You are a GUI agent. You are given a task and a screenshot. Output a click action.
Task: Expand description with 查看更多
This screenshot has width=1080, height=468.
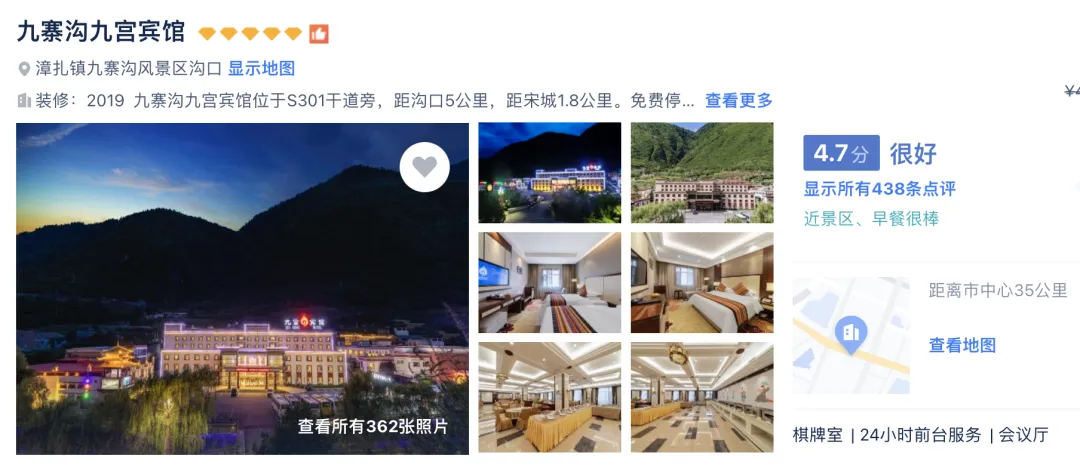(x=738, y=100)
